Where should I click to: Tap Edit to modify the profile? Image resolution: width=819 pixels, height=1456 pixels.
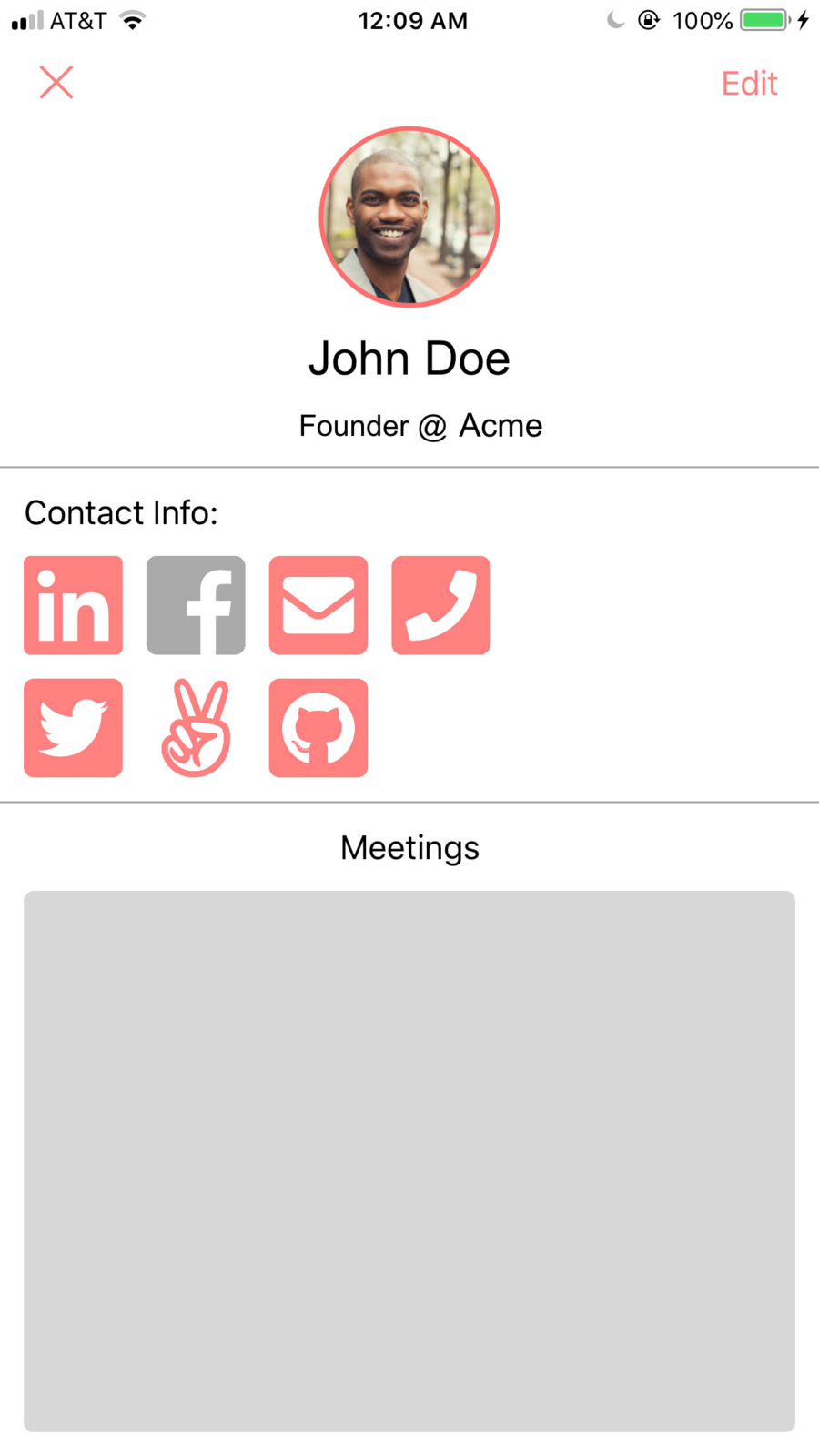(x=749, y=84)
